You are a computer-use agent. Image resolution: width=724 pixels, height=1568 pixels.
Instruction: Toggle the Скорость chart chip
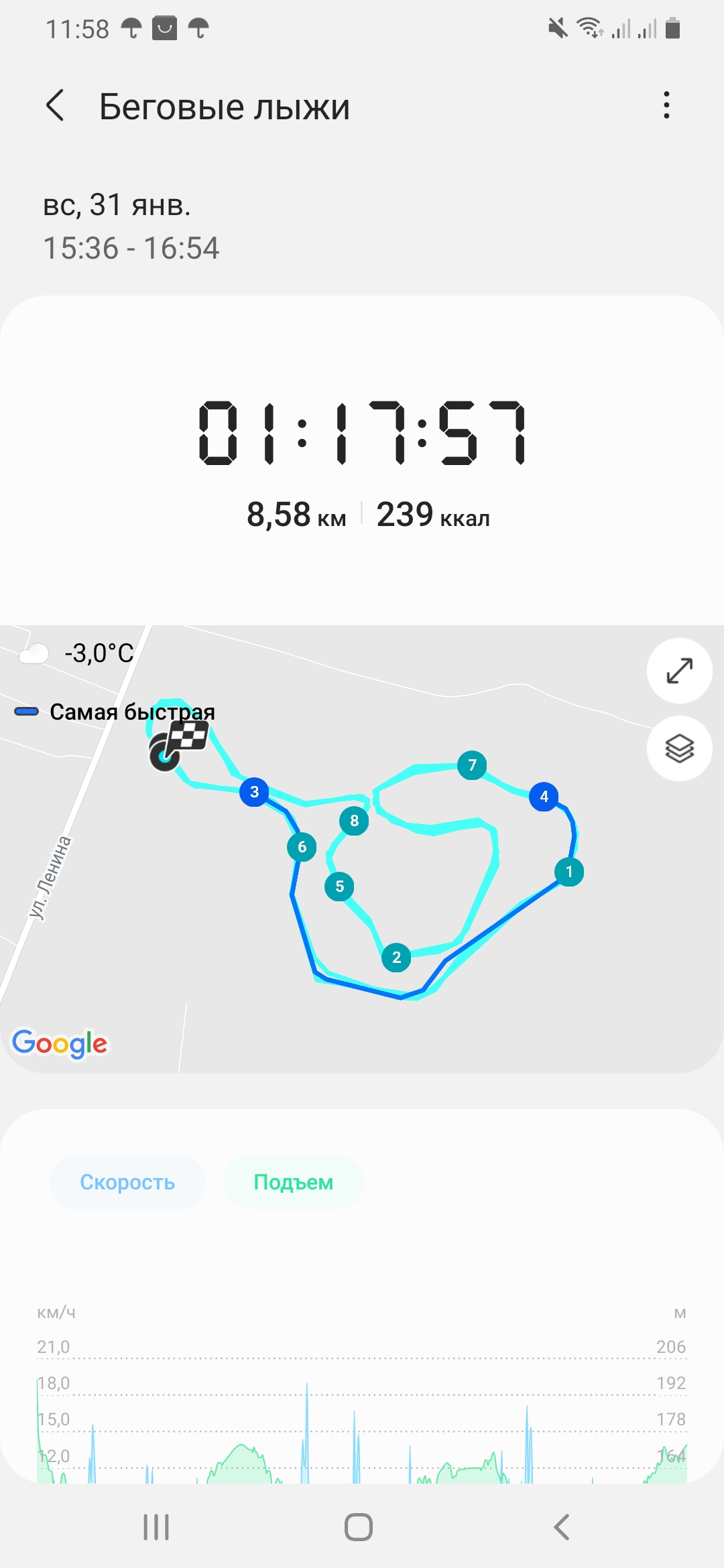[x=127, y=1182]
